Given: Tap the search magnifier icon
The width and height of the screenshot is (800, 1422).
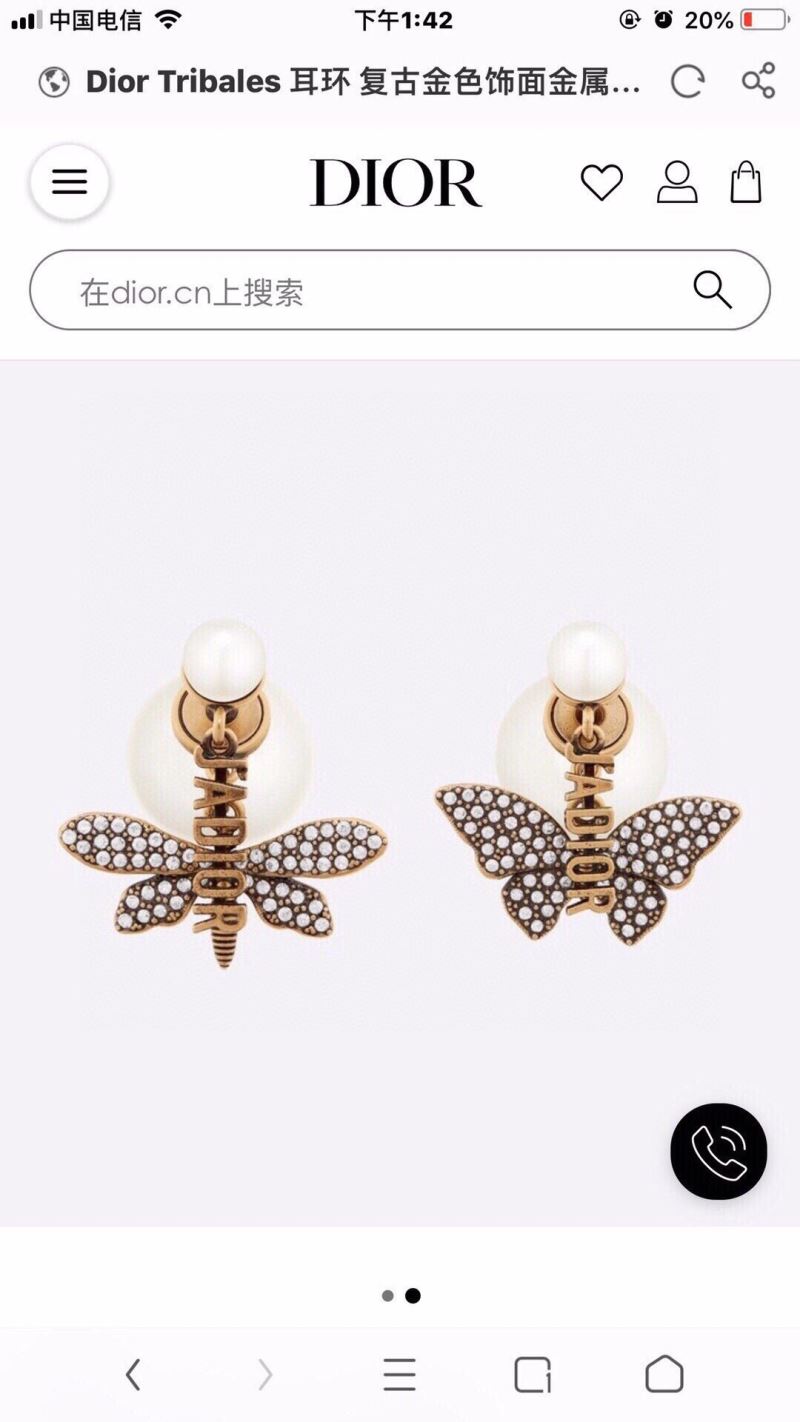Looking at the screenshot, I should [x=713, y=291].
